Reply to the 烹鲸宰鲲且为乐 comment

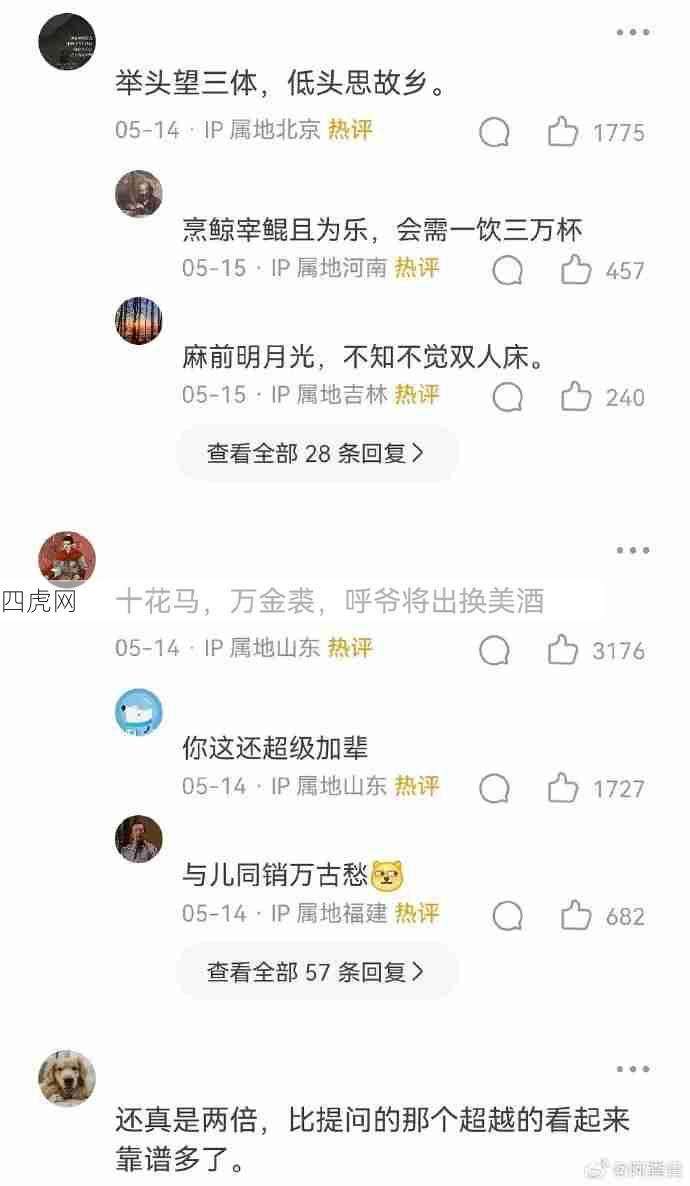click(x=508, y=270)
